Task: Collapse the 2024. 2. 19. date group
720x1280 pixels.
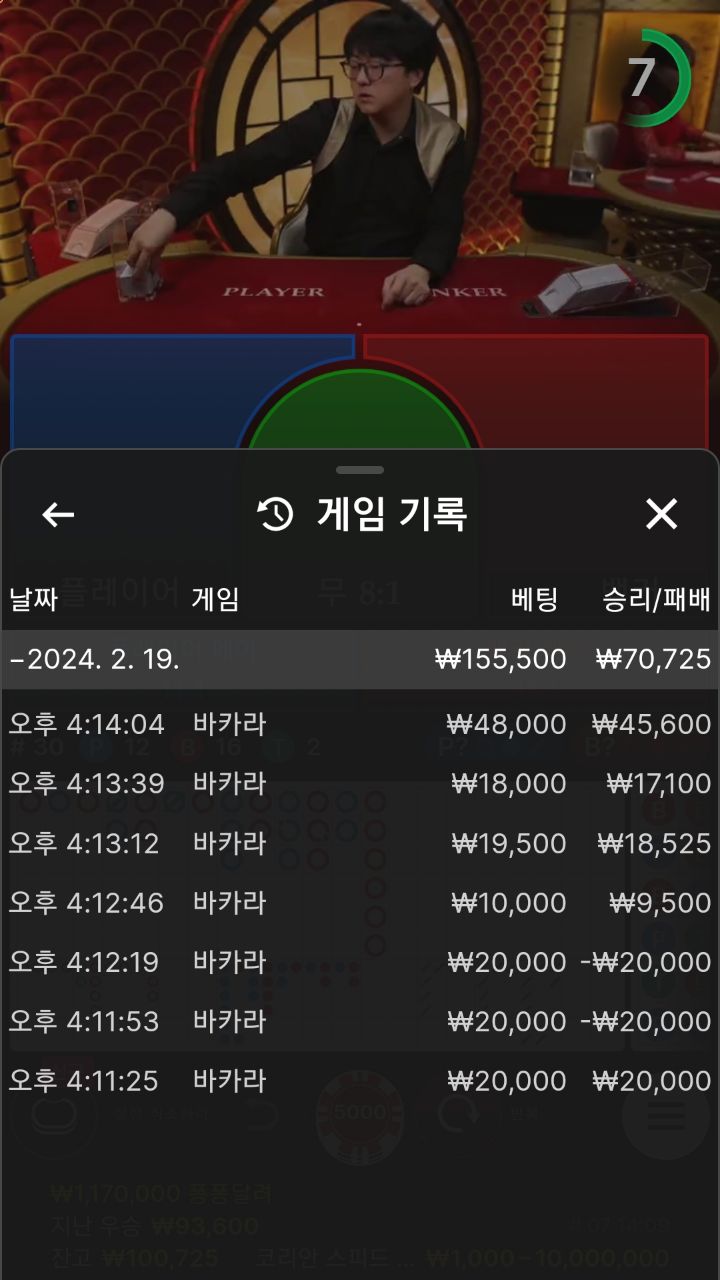Action: point(360,659)
